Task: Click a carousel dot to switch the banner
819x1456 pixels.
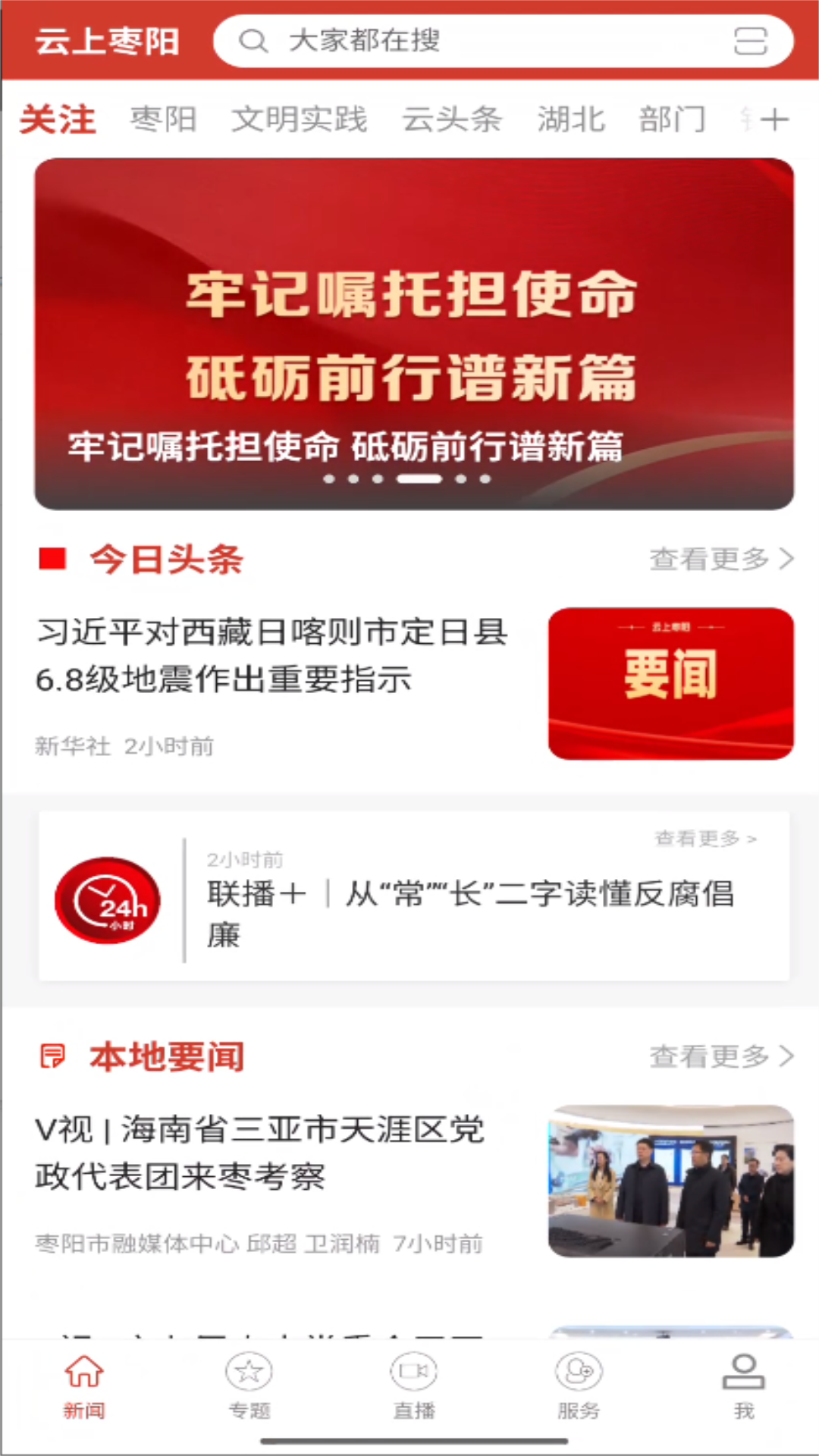Action: click(353, 479)
